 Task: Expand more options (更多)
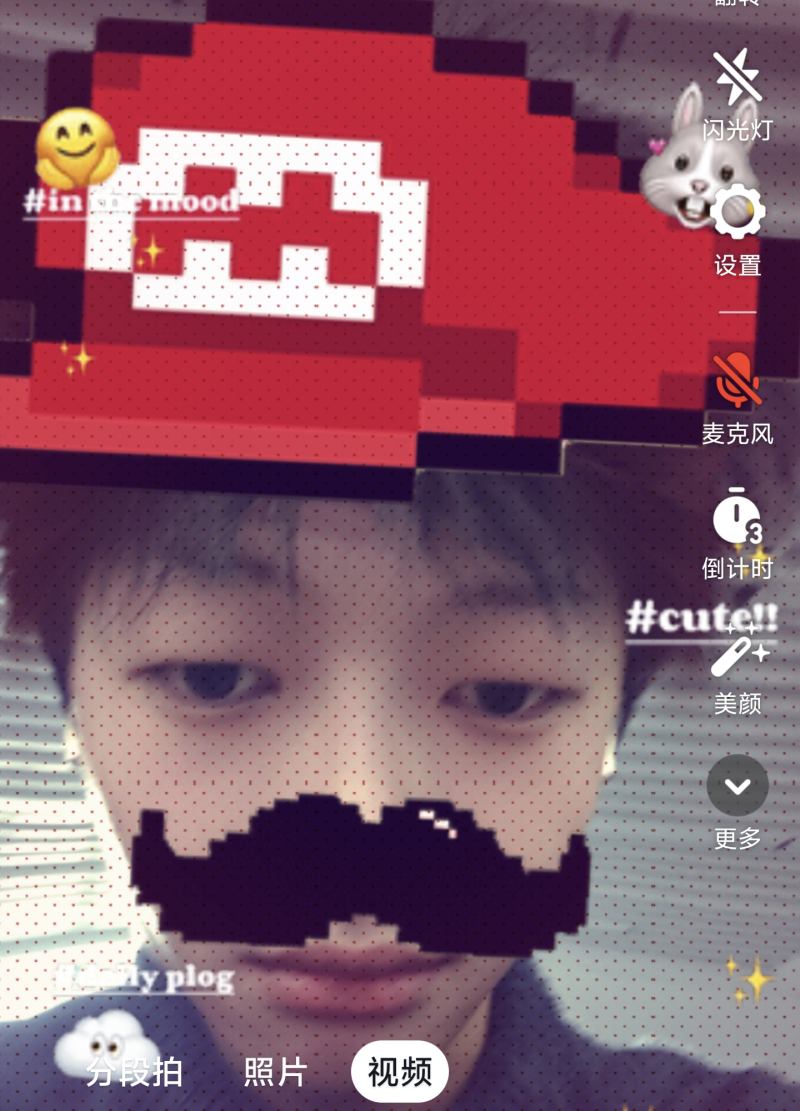(738, 786)
